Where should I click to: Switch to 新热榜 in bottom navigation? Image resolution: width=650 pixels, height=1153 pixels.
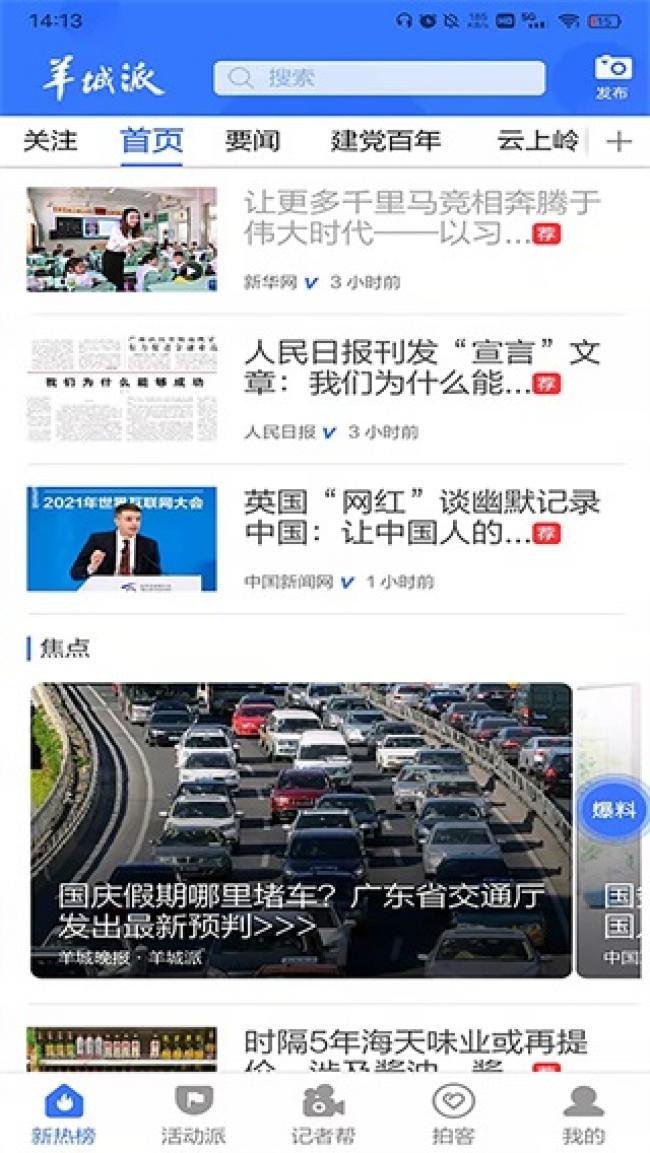coord(65,1113)
